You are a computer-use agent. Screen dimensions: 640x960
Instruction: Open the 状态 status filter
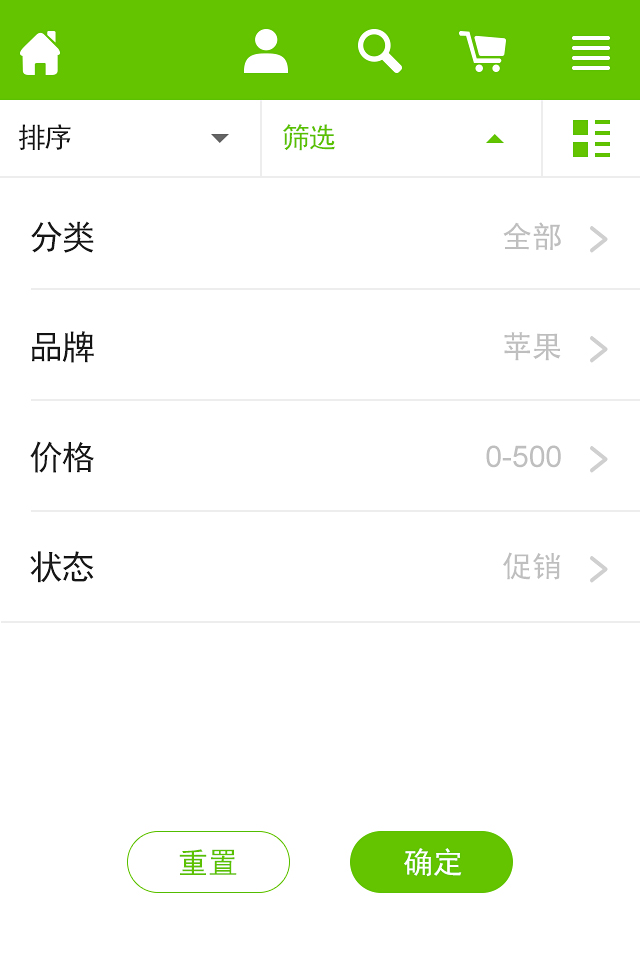[320, 568]
